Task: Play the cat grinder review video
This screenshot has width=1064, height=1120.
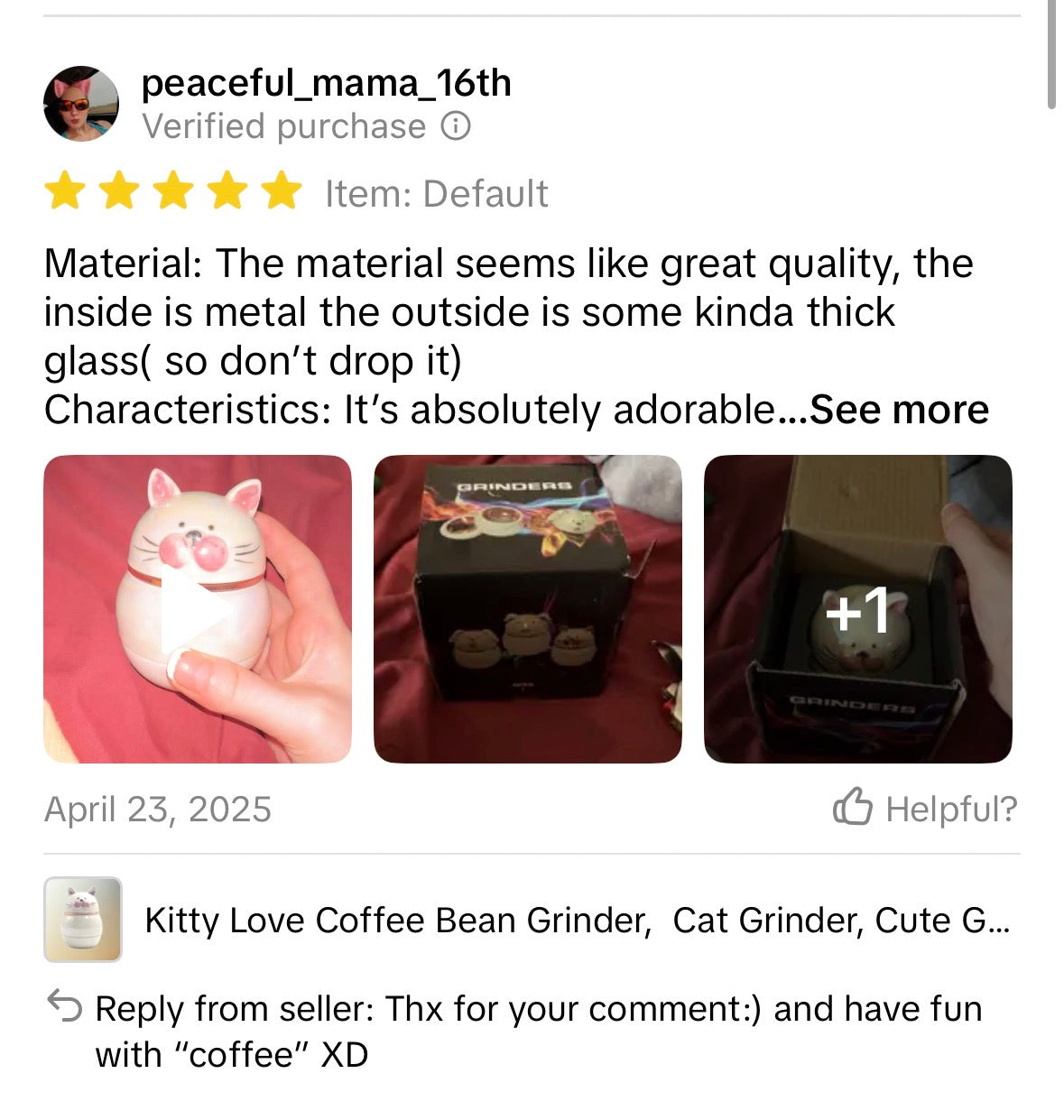Action: (x=197, y=610)
